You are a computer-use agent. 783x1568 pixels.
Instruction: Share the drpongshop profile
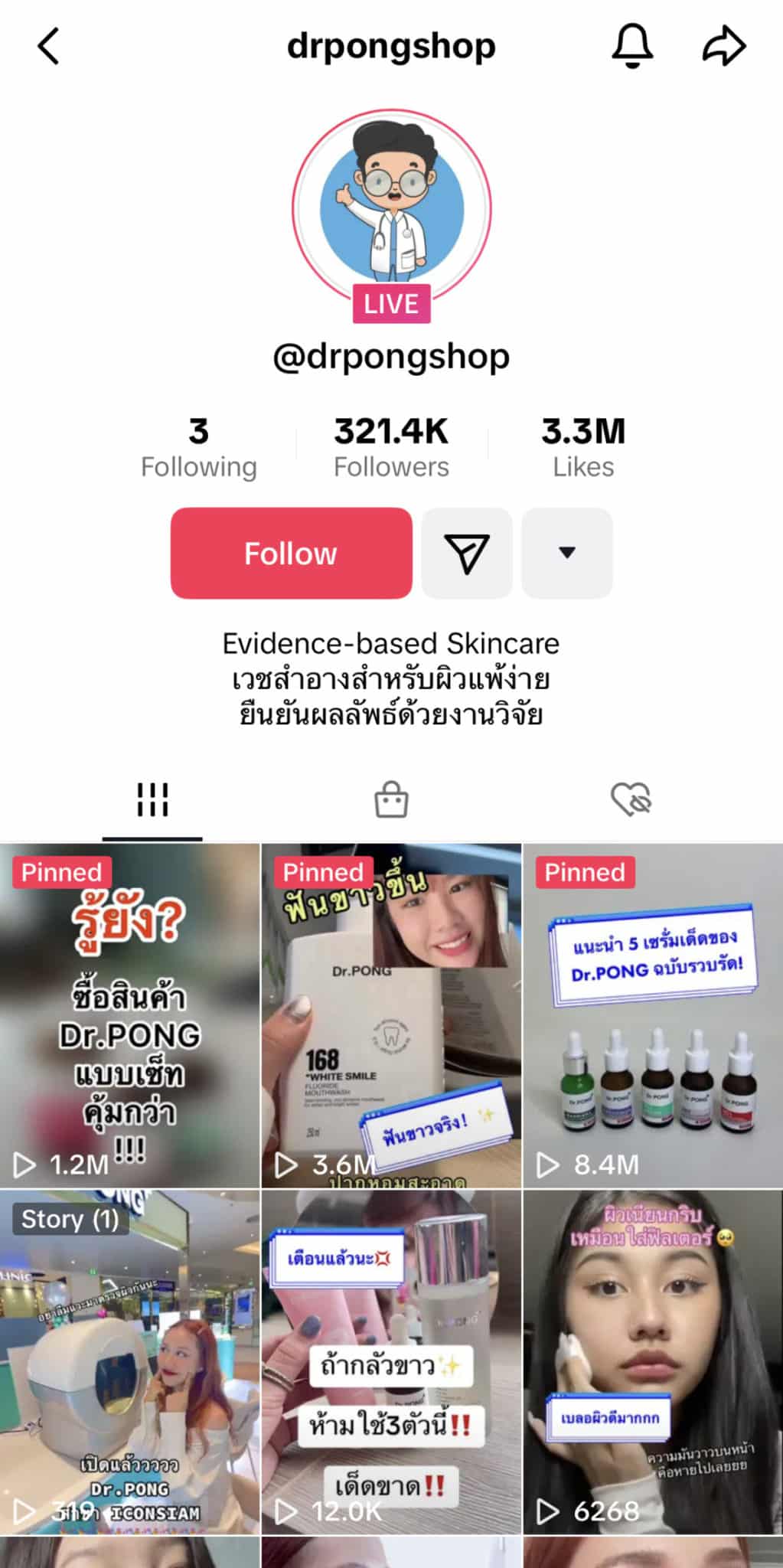723,46
